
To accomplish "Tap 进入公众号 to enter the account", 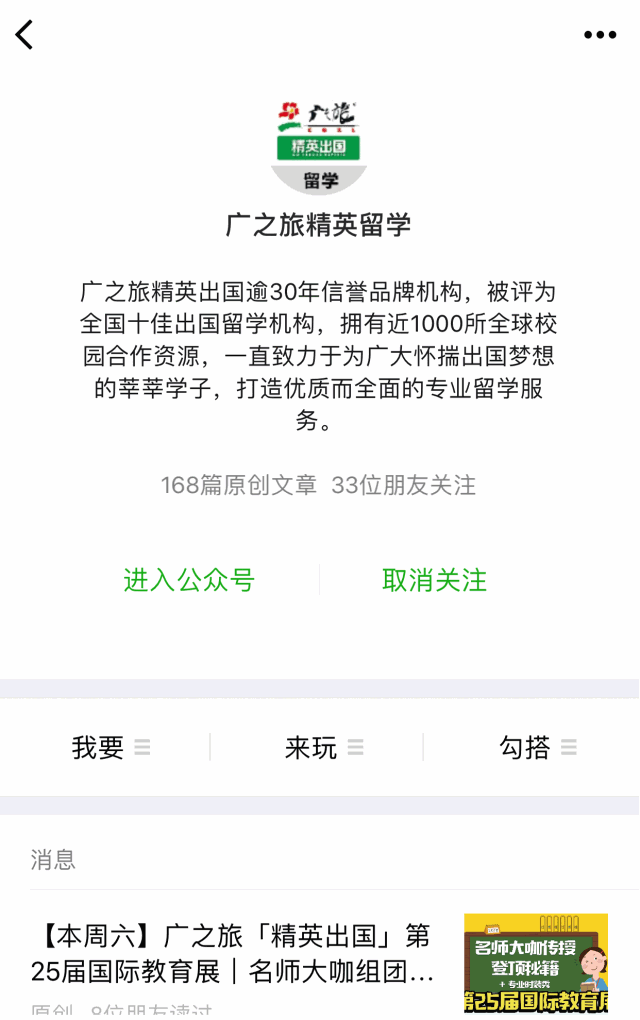I will [189, 580].
